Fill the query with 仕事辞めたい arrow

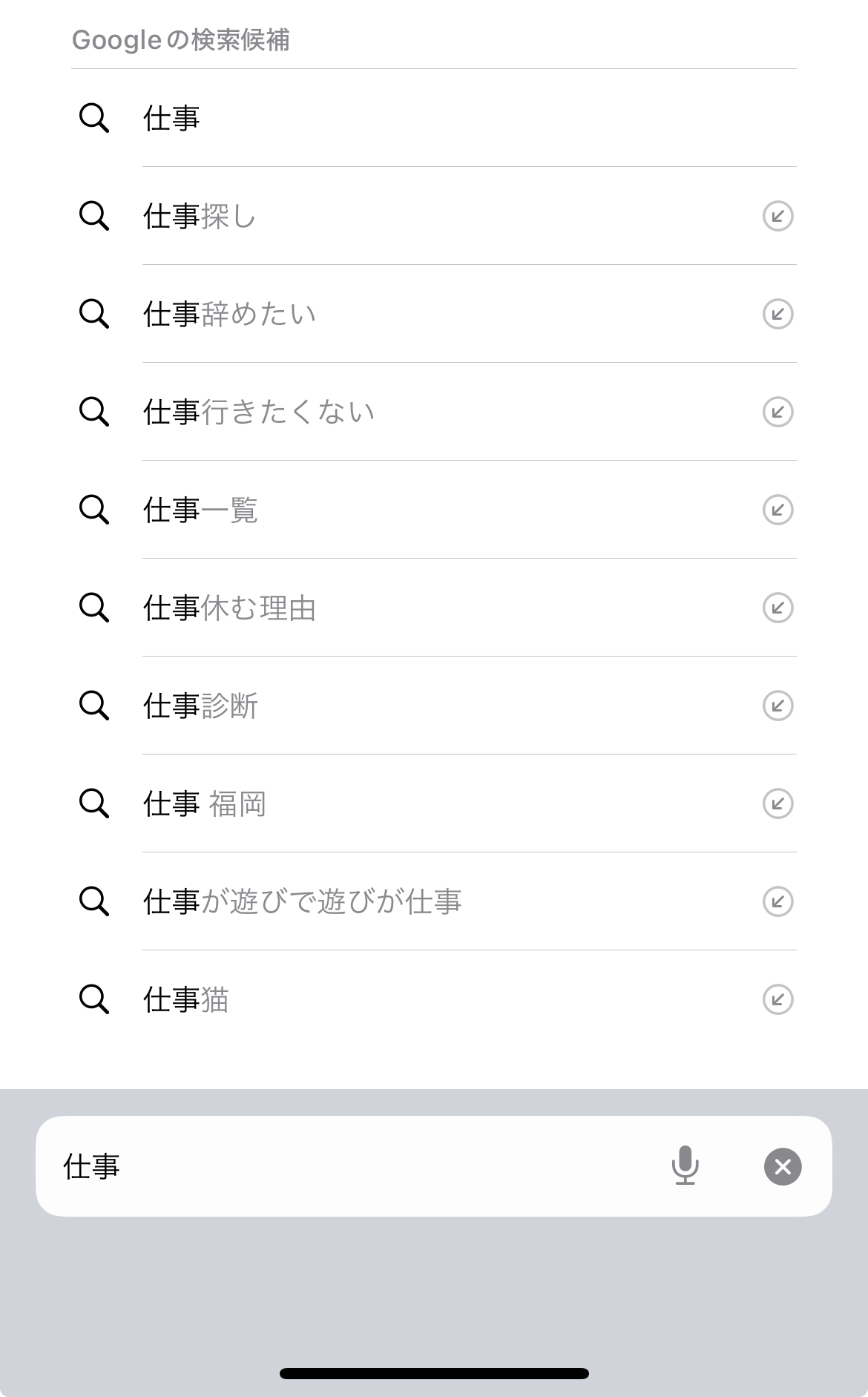(x=777, y=314)
